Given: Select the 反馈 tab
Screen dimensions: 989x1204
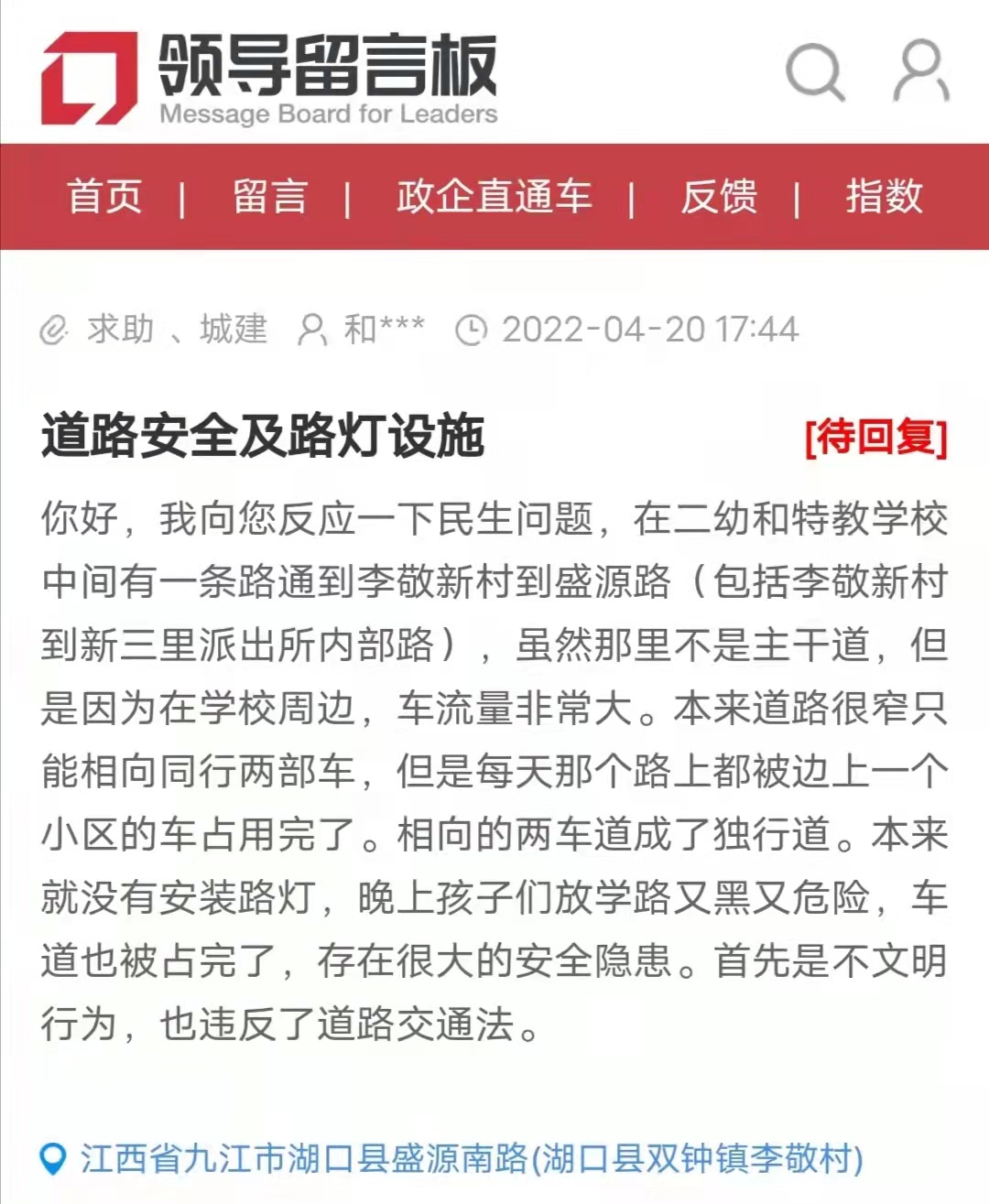Looking at the screenshot, I should (719, 197).
